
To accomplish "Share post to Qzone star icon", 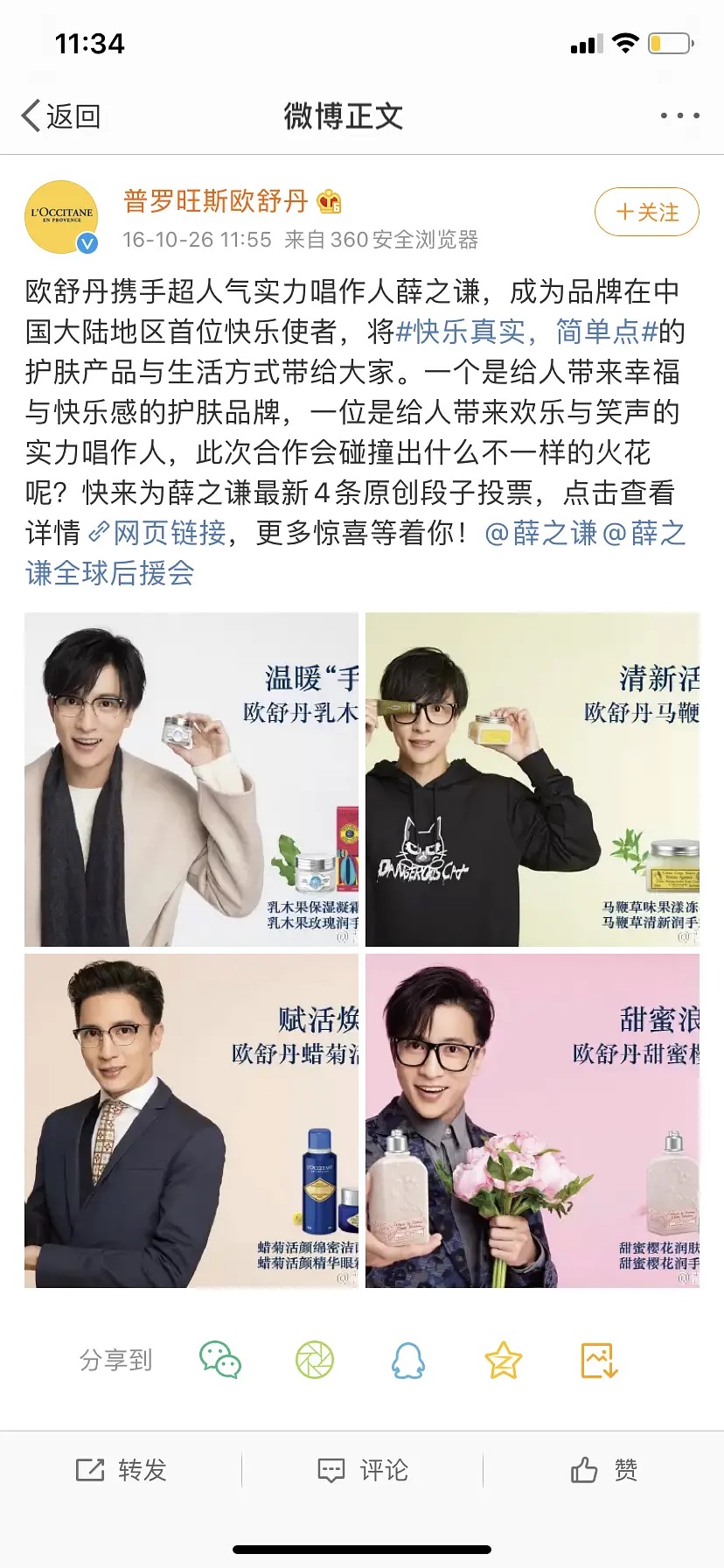I will pyautogui.click(x=504, y=1361).
